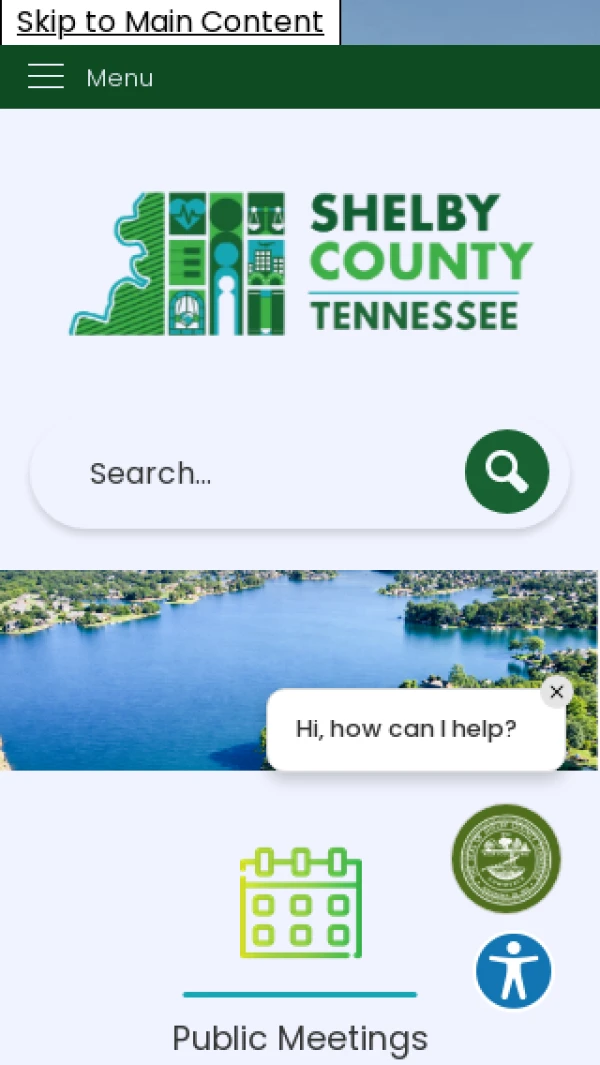
Task: Dismiss the "Hi, how can I help?" bubble
Action: click(x=557, y=692)
